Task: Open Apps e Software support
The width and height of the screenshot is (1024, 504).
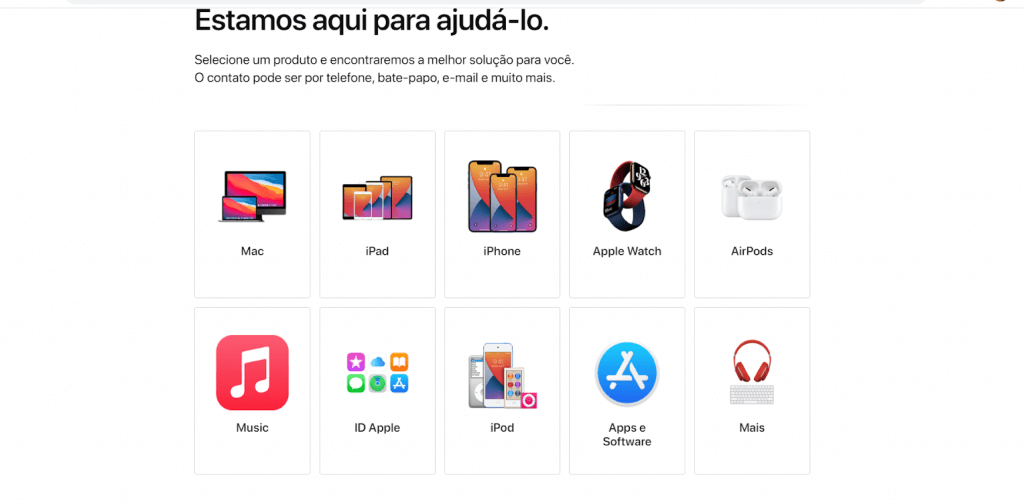Action: pyautogui.click(x=627, y=390)
